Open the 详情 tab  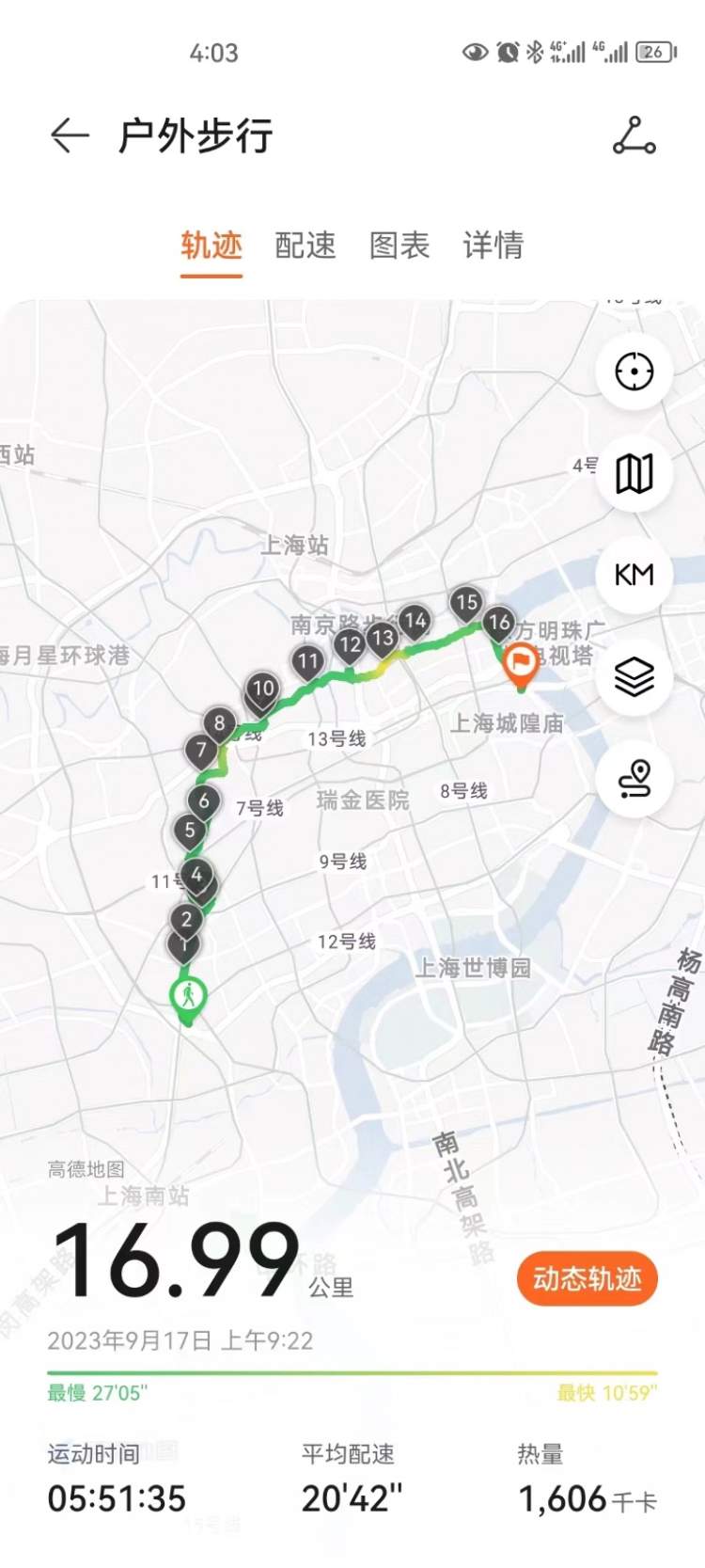click(x=493, y=245)
